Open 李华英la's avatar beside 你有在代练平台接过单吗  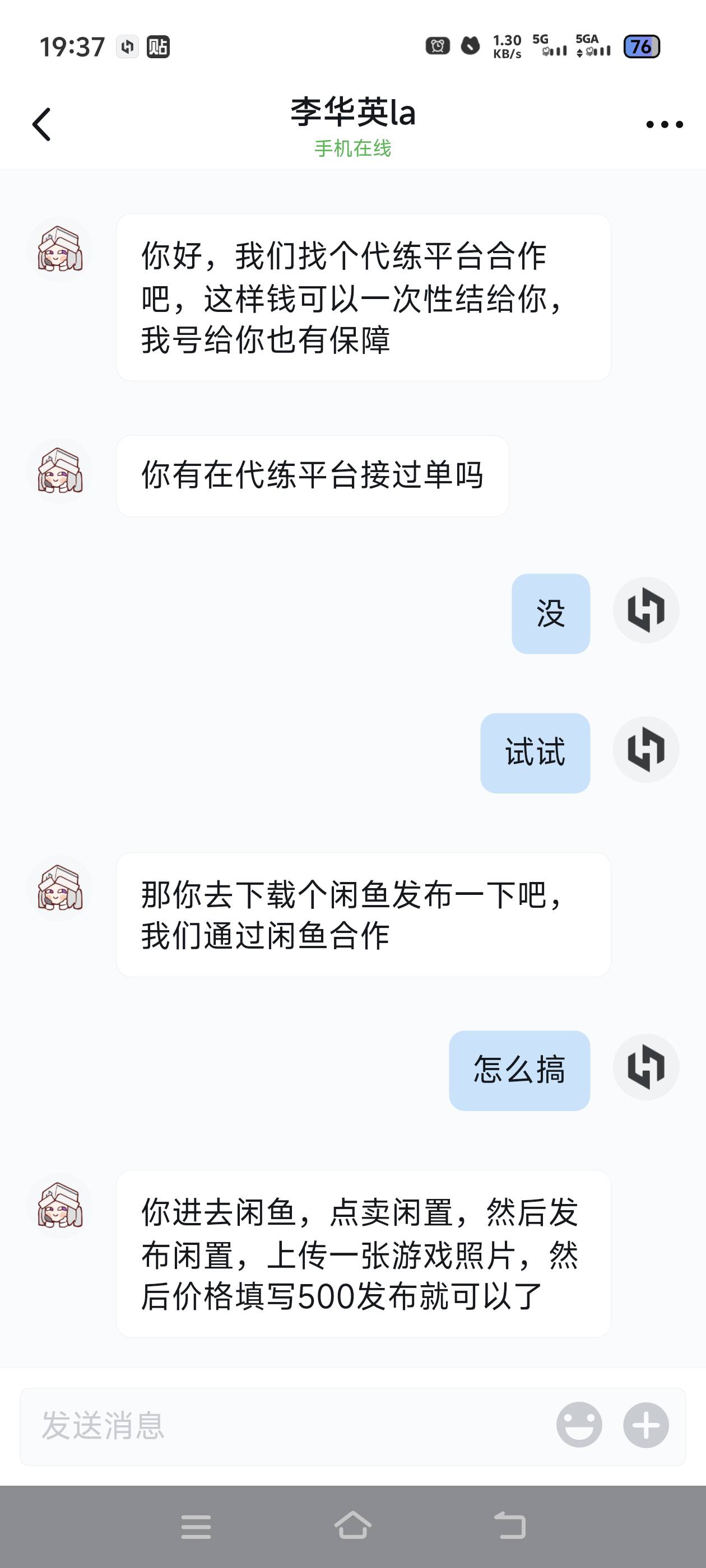[60, 471]
